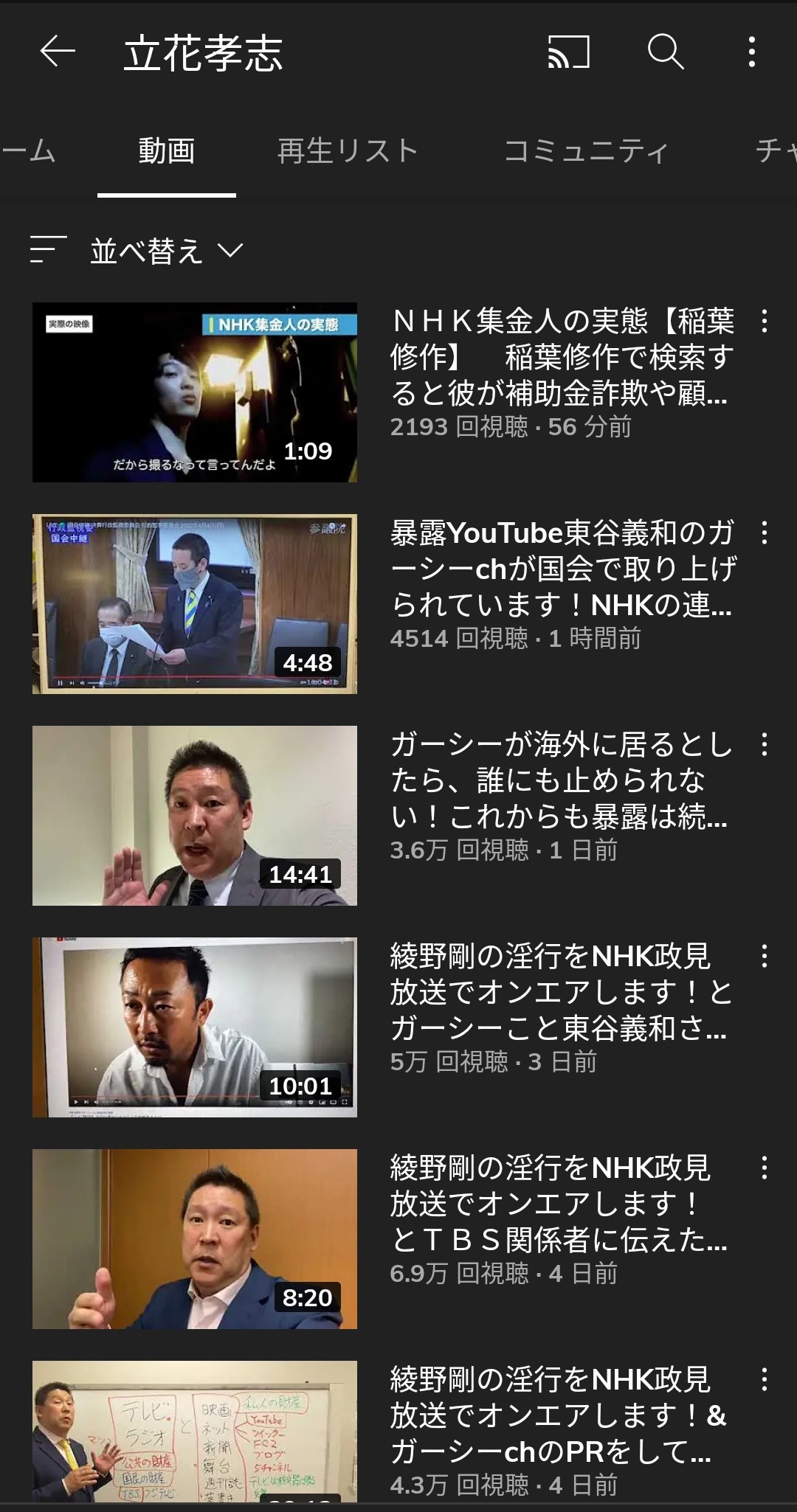Play the 4:48 暴露YouTube東谷義和 video
The width and height of the screenshot is (797, 1512).
point(195,604)
